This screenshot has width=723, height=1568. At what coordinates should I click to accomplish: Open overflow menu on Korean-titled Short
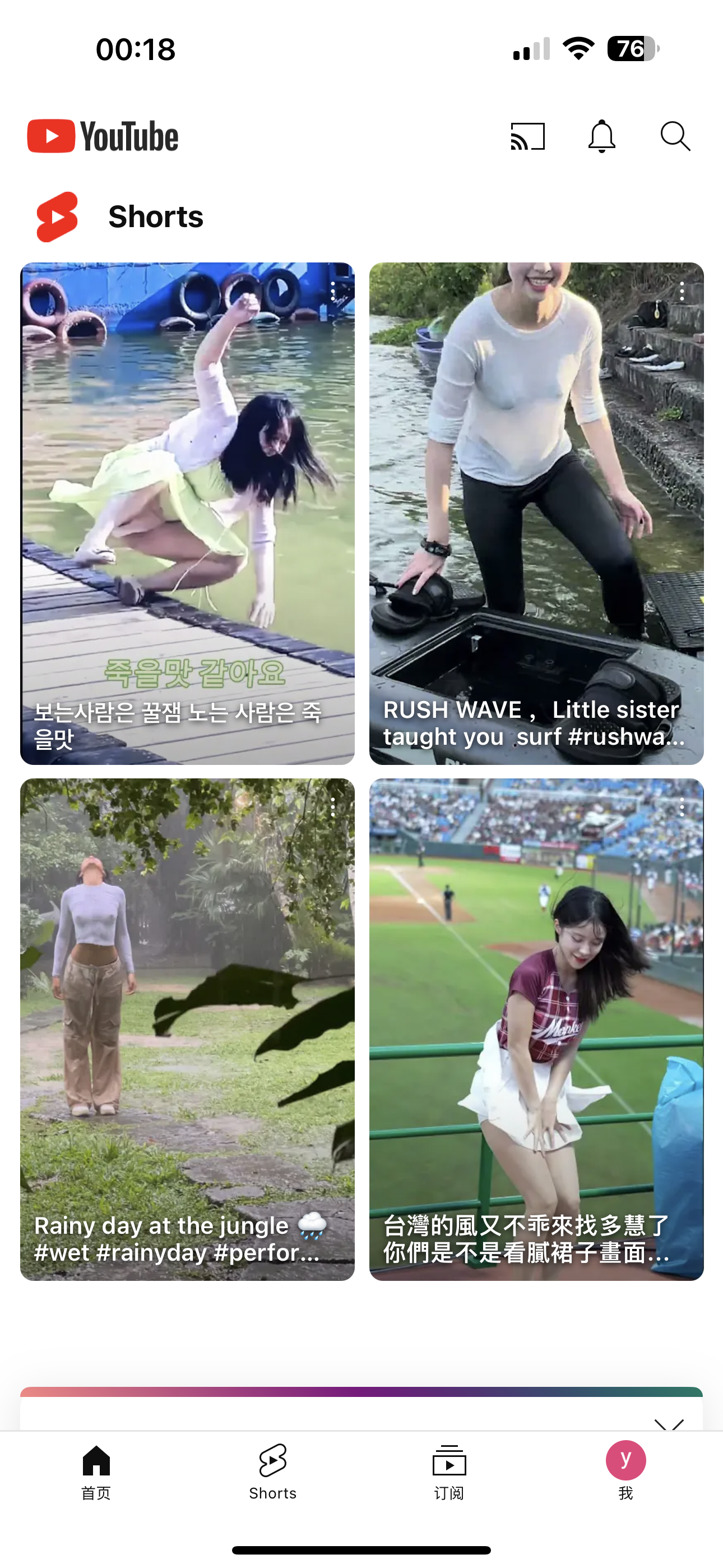pos(333,292)
